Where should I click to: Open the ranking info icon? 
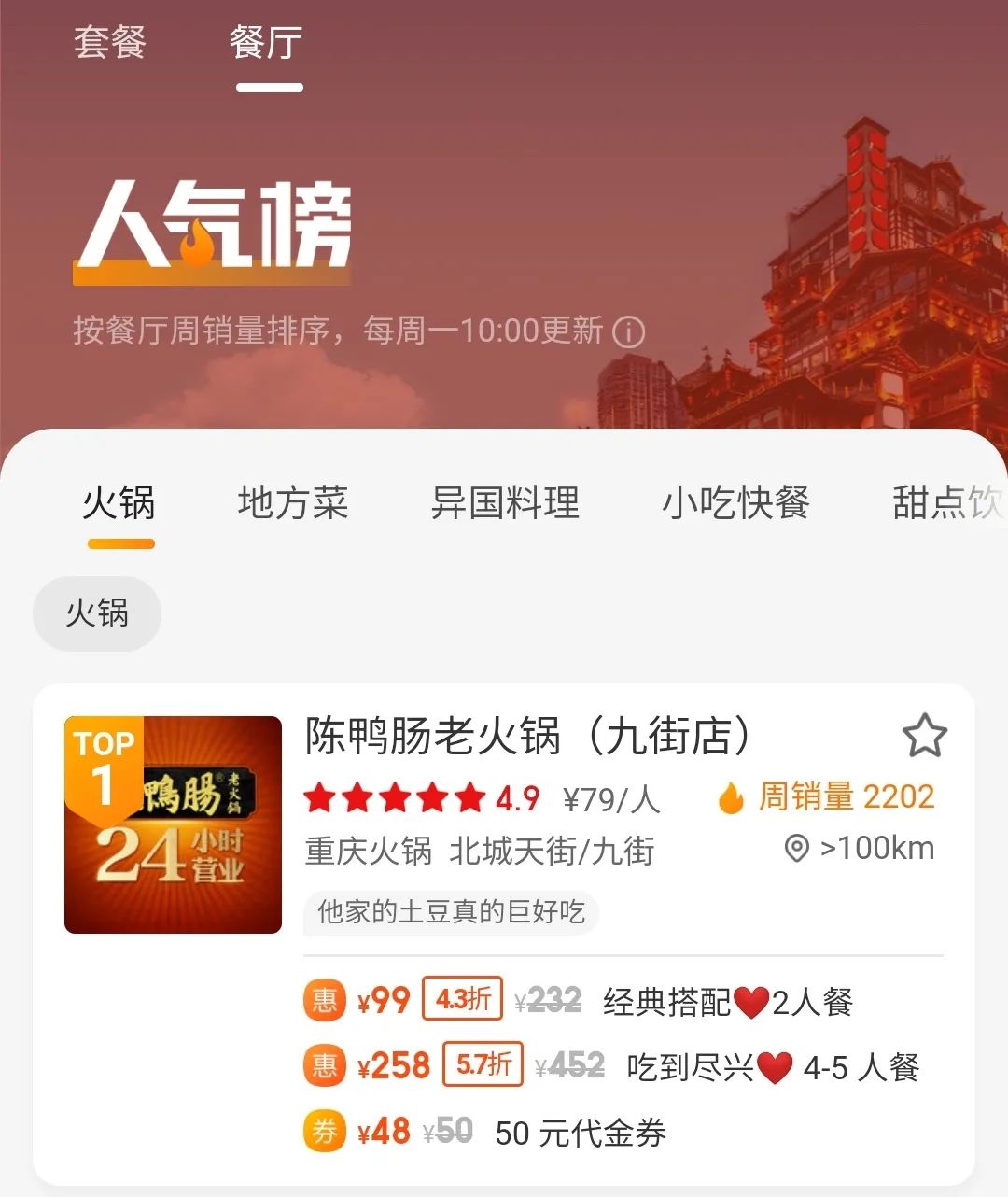click(x=628, y=331)
